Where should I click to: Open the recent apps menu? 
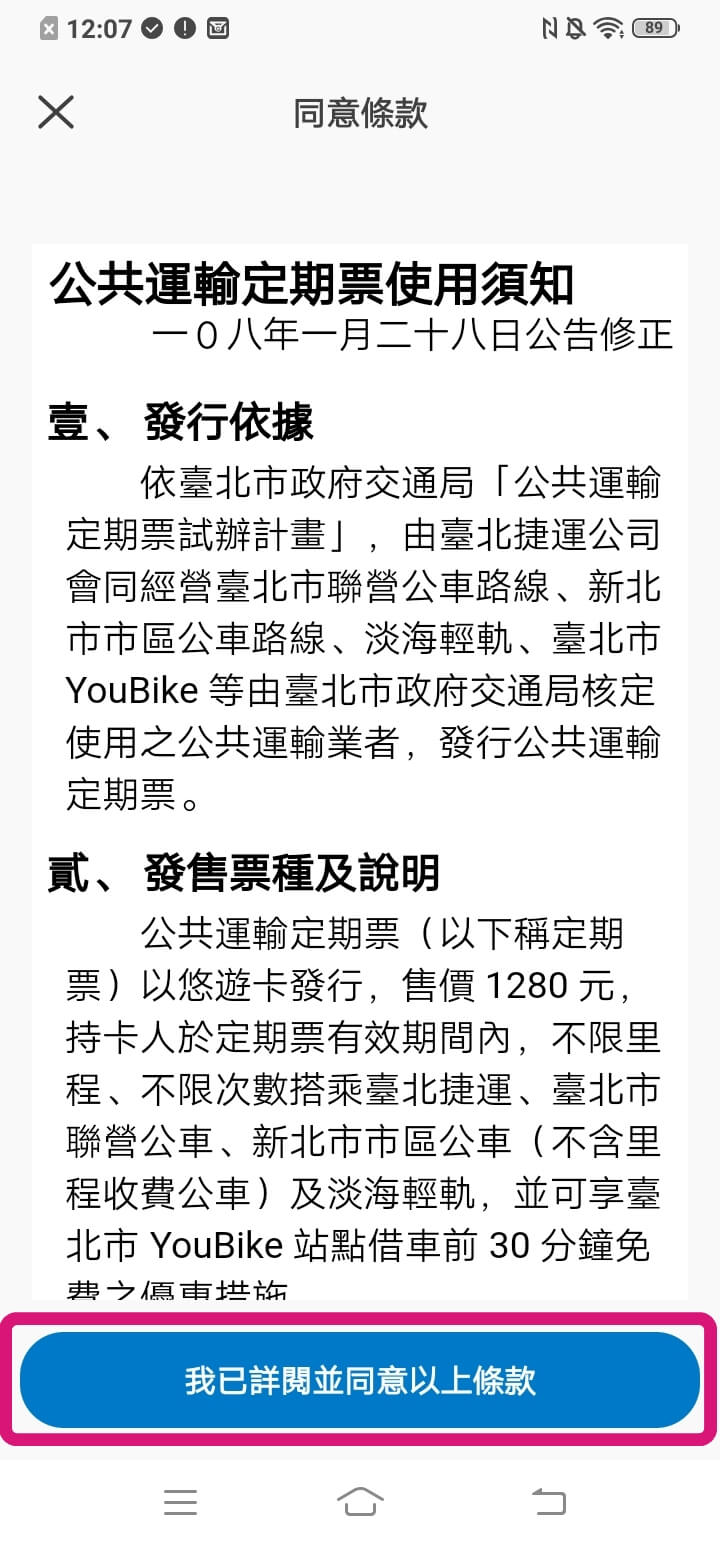180,1501
